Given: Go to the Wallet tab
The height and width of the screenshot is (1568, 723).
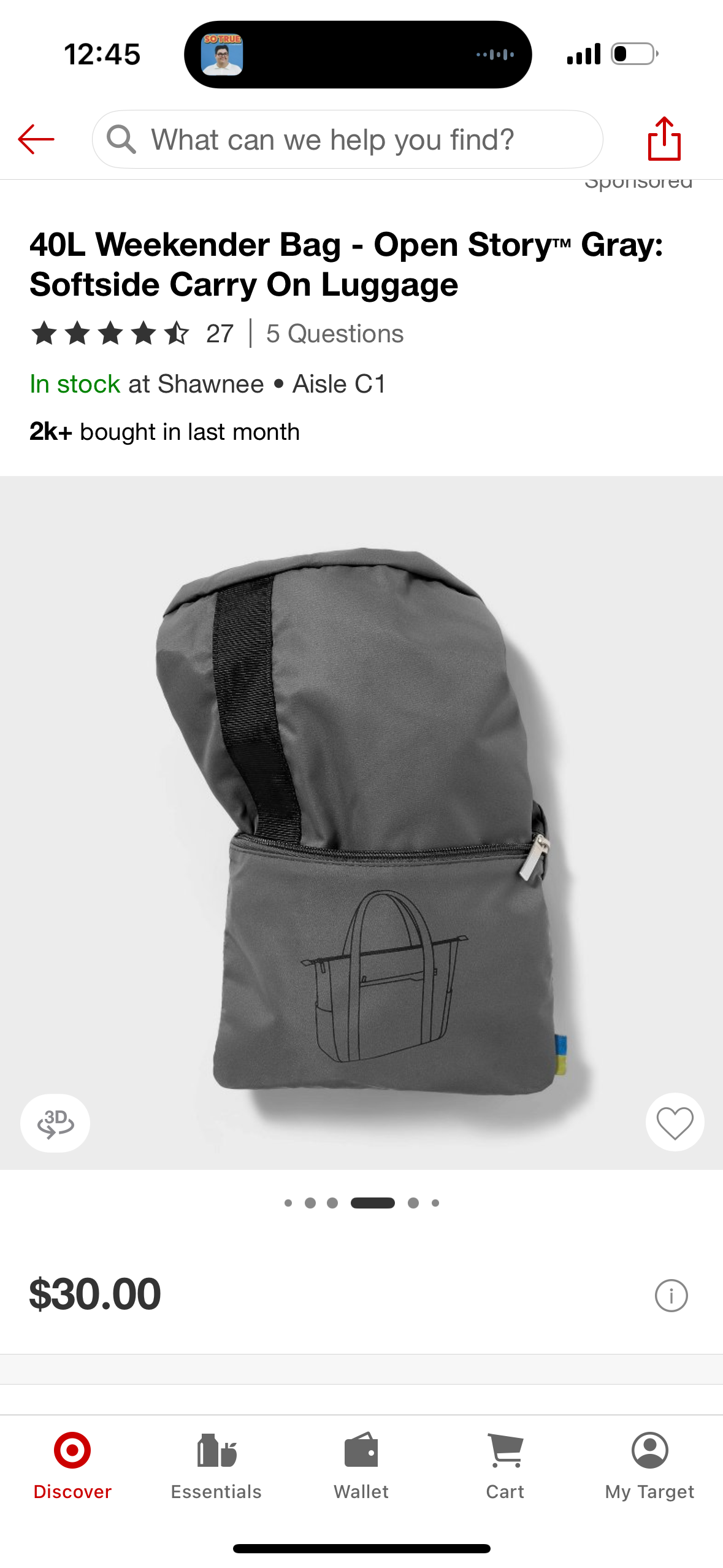Looking at the screenshot, I should point(361,1465).
